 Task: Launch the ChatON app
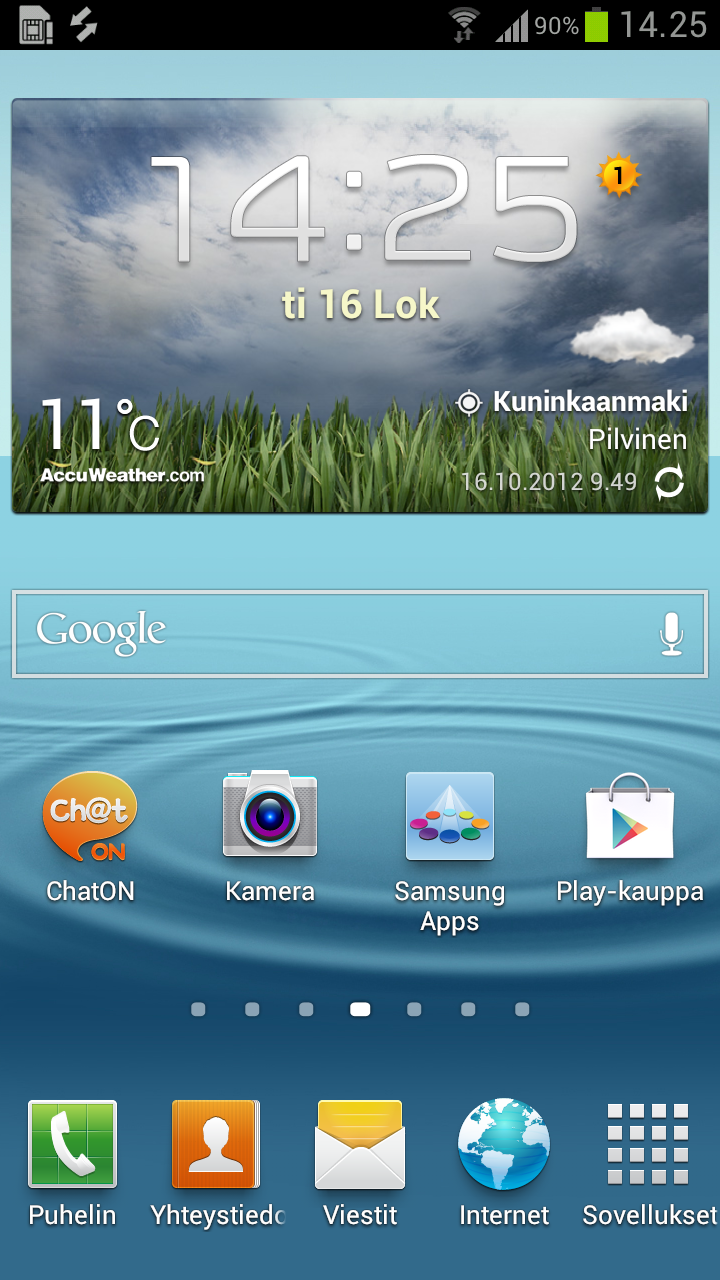pos(90,819)
